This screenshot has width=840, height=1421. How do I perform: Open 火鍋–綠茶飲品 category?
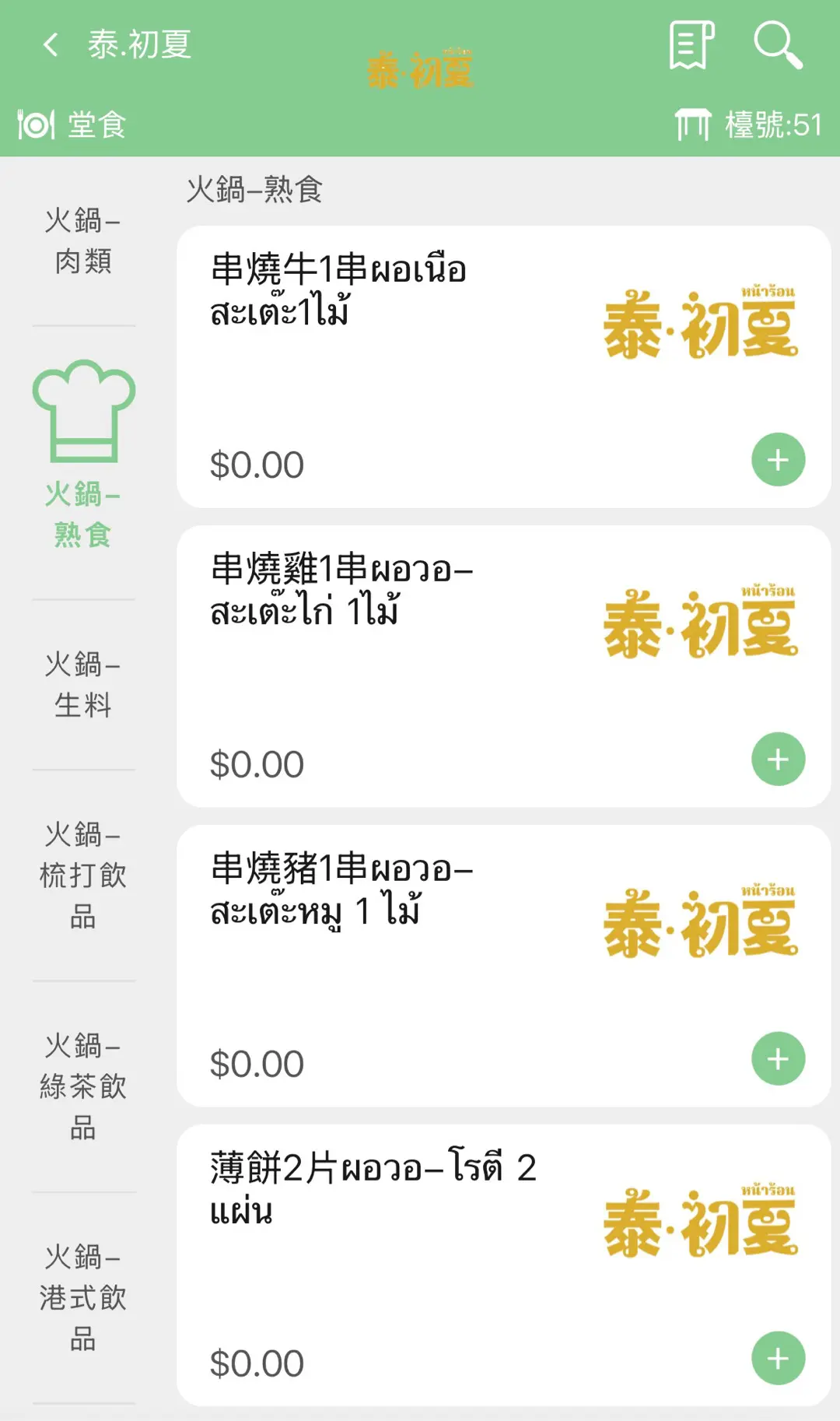pyautogui.click(x=83, y=1086)
